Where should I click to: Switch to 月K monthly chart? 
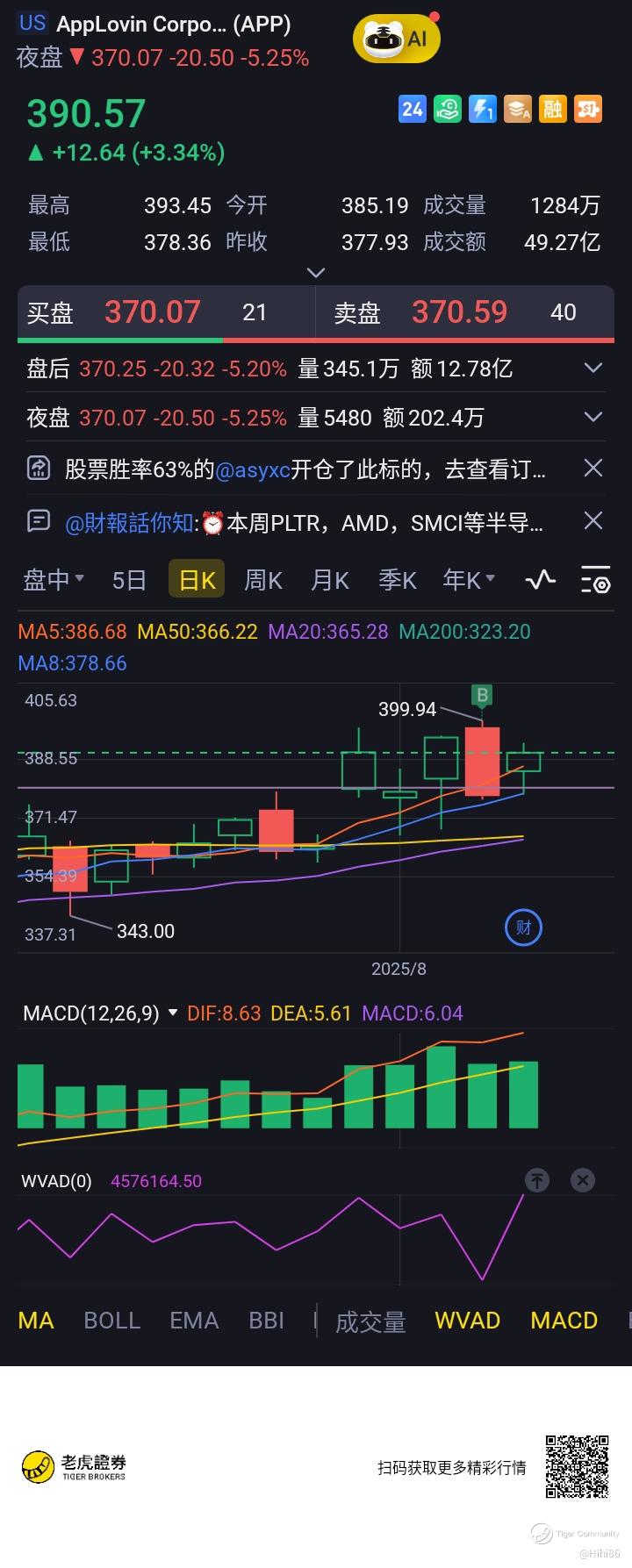point(329,580)
